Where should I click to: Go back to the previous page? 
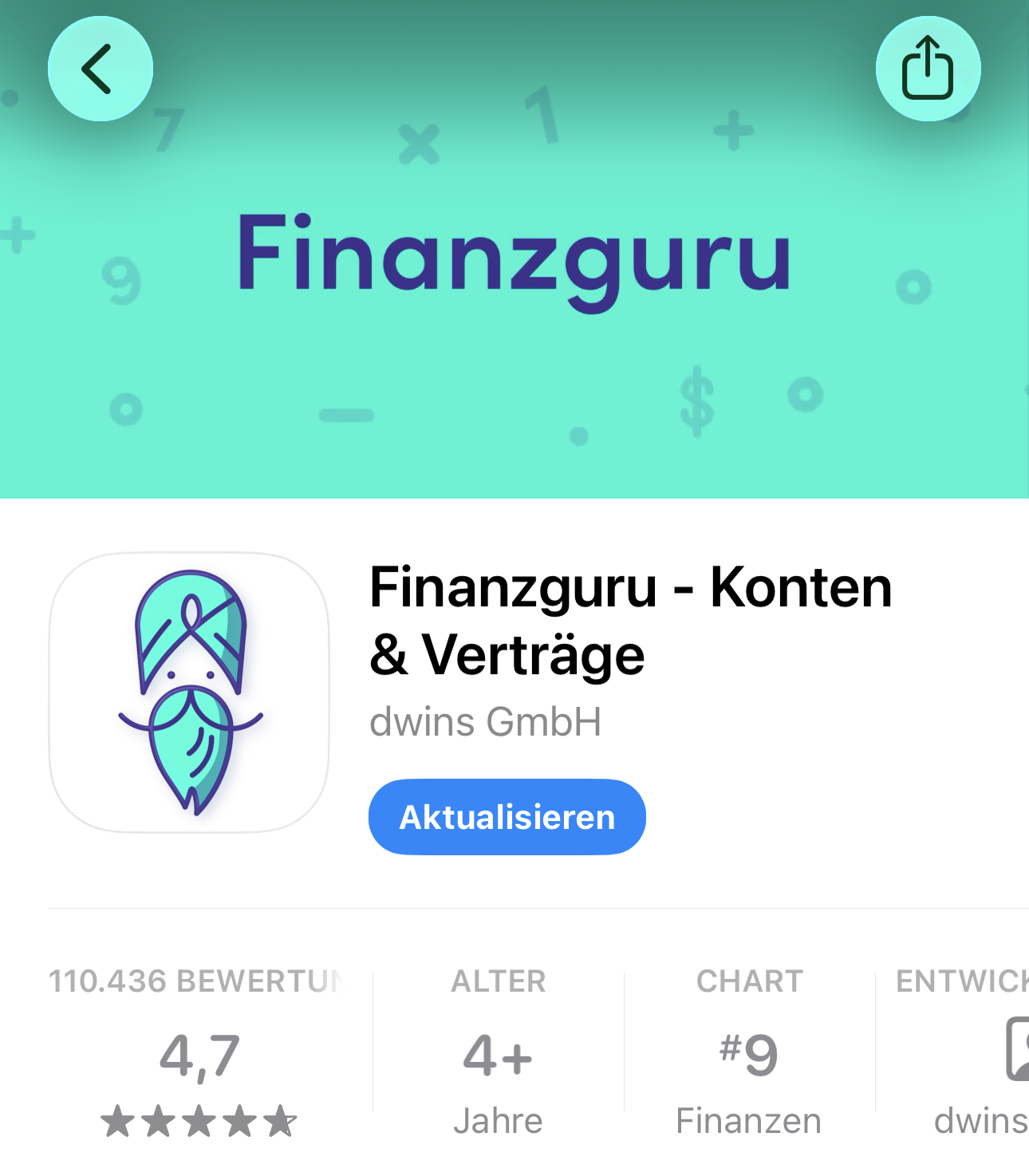(100, 69)
